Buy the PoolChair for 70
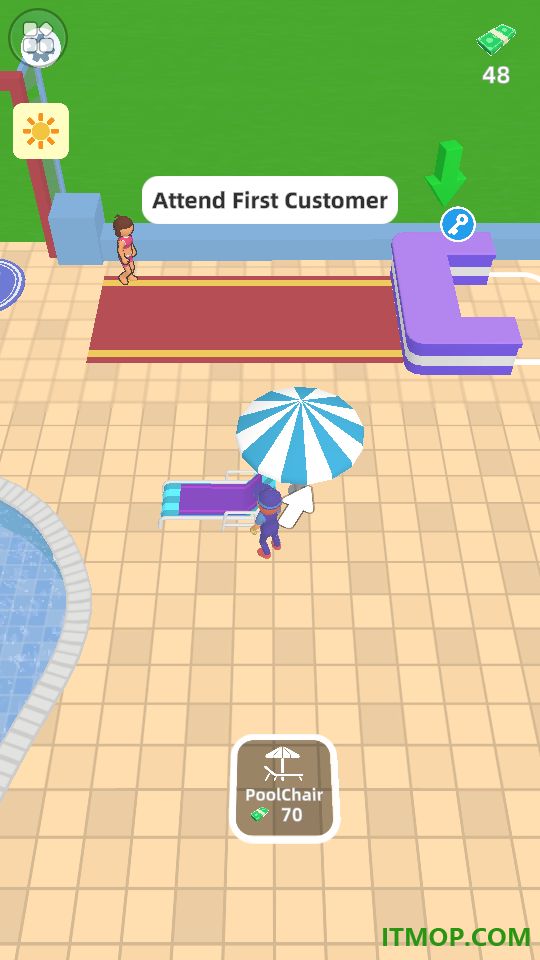 point(285,788)
